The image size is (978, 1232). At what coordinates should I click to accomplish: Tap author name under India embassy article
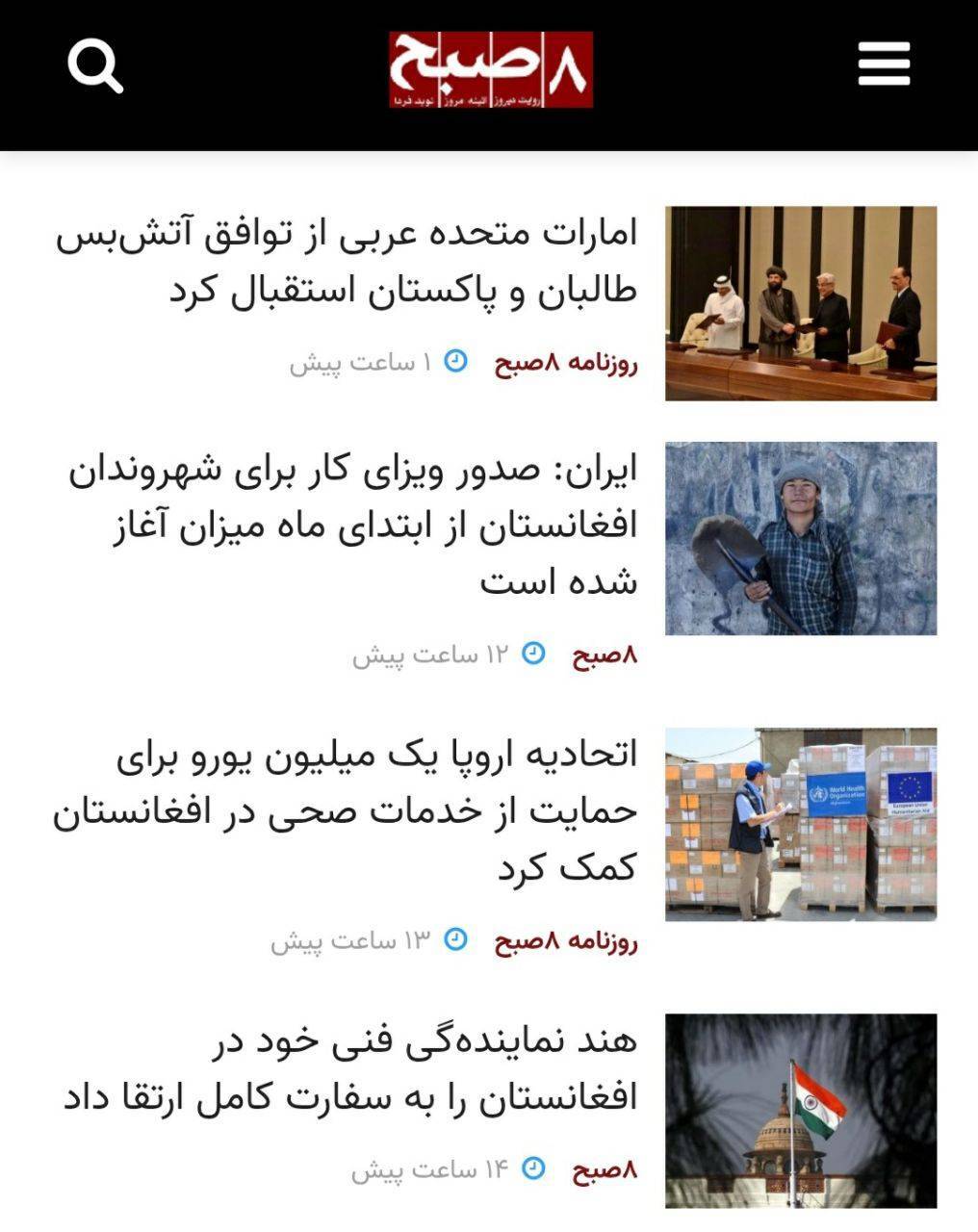pyautogui.click(x=605, y=1169)
